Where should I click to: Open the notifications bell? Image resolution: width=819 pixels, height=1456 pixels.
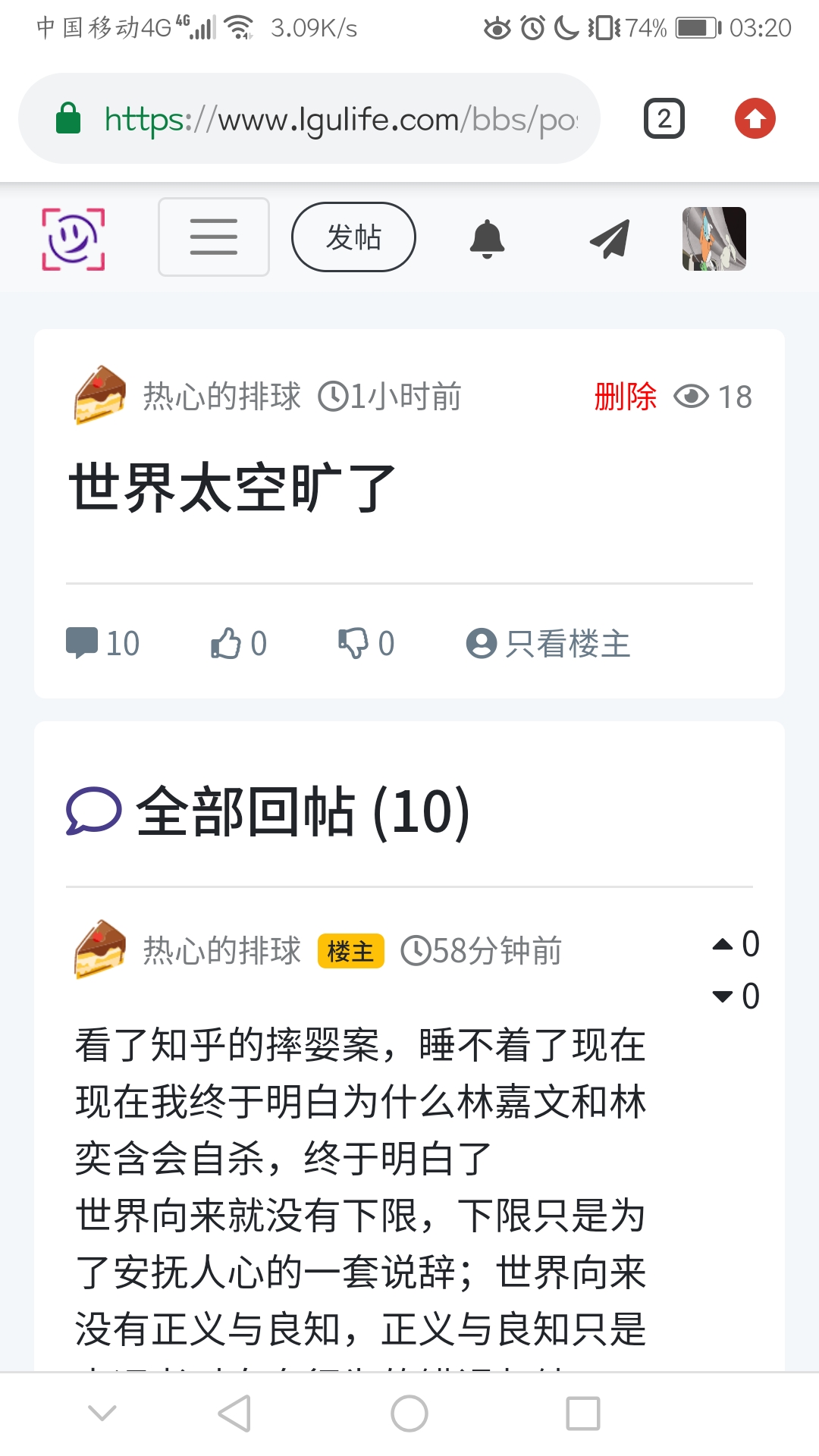tap(487, 239)
